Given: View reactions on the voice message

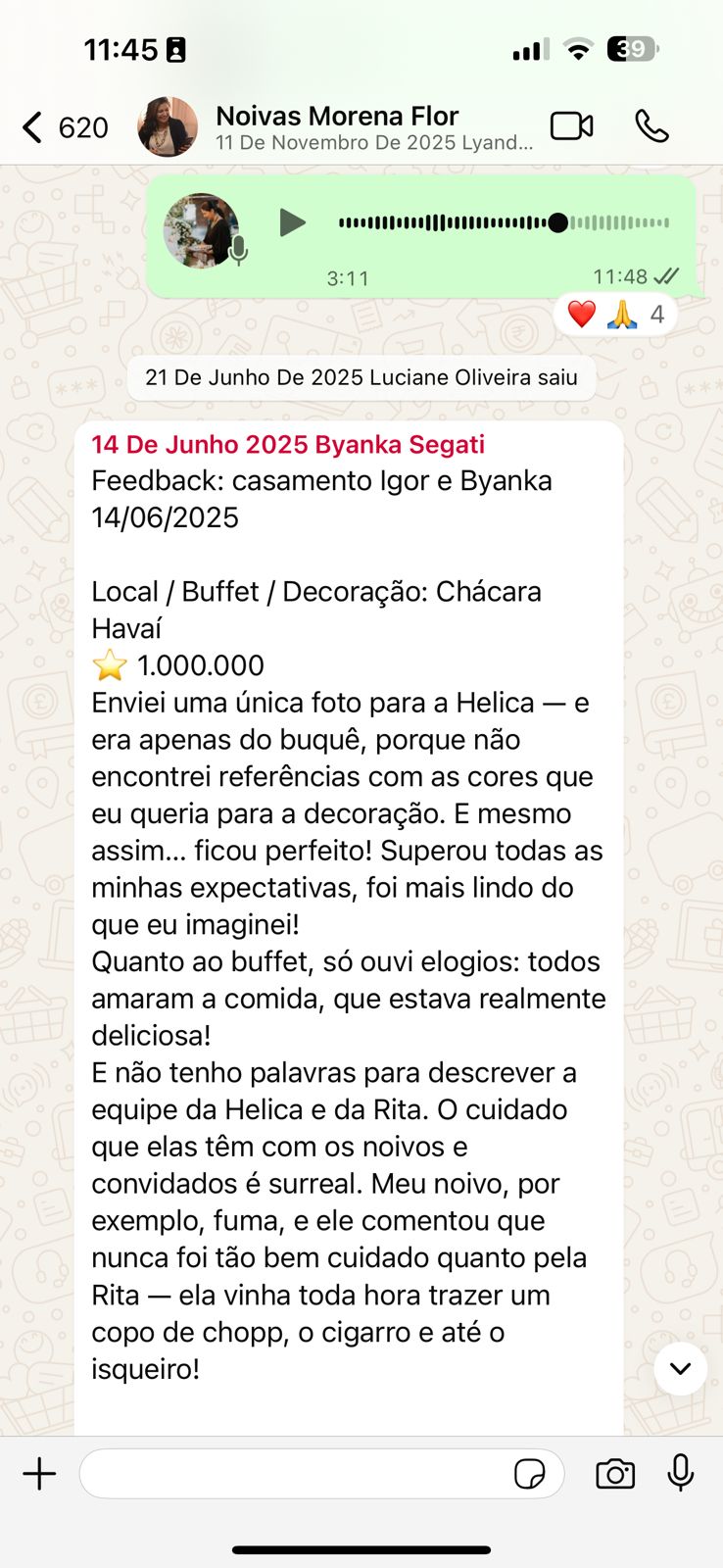Looking at the screenshot, I should [x=616, y=315].
